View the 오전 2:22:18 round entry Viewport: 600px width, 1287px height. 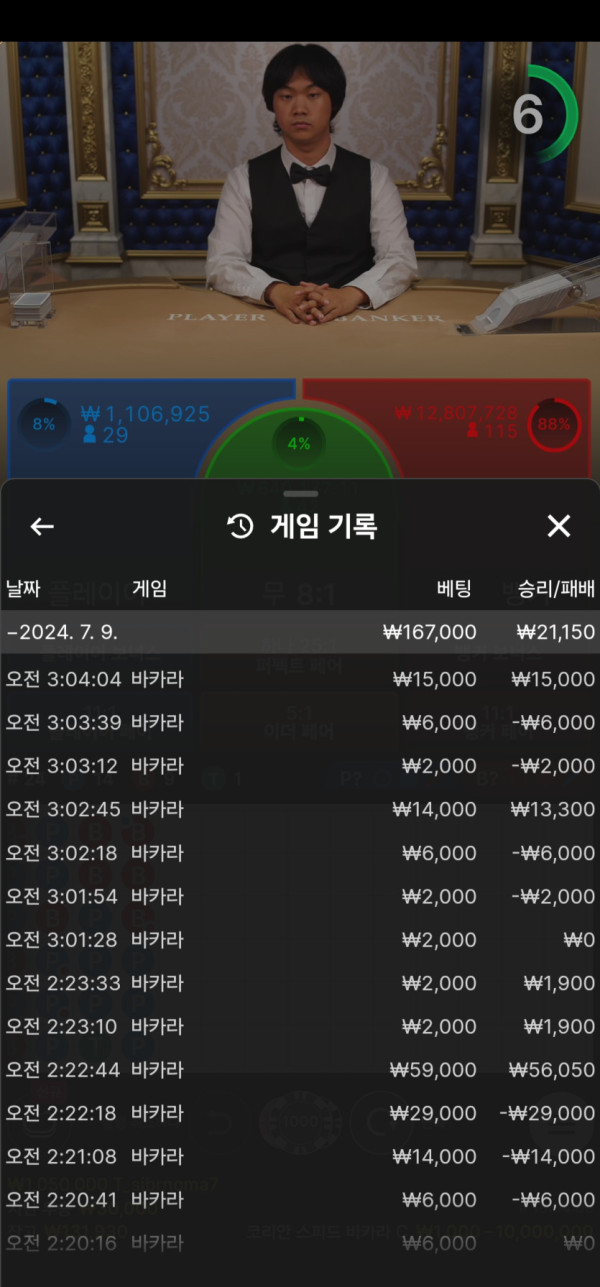point(300,1114)
